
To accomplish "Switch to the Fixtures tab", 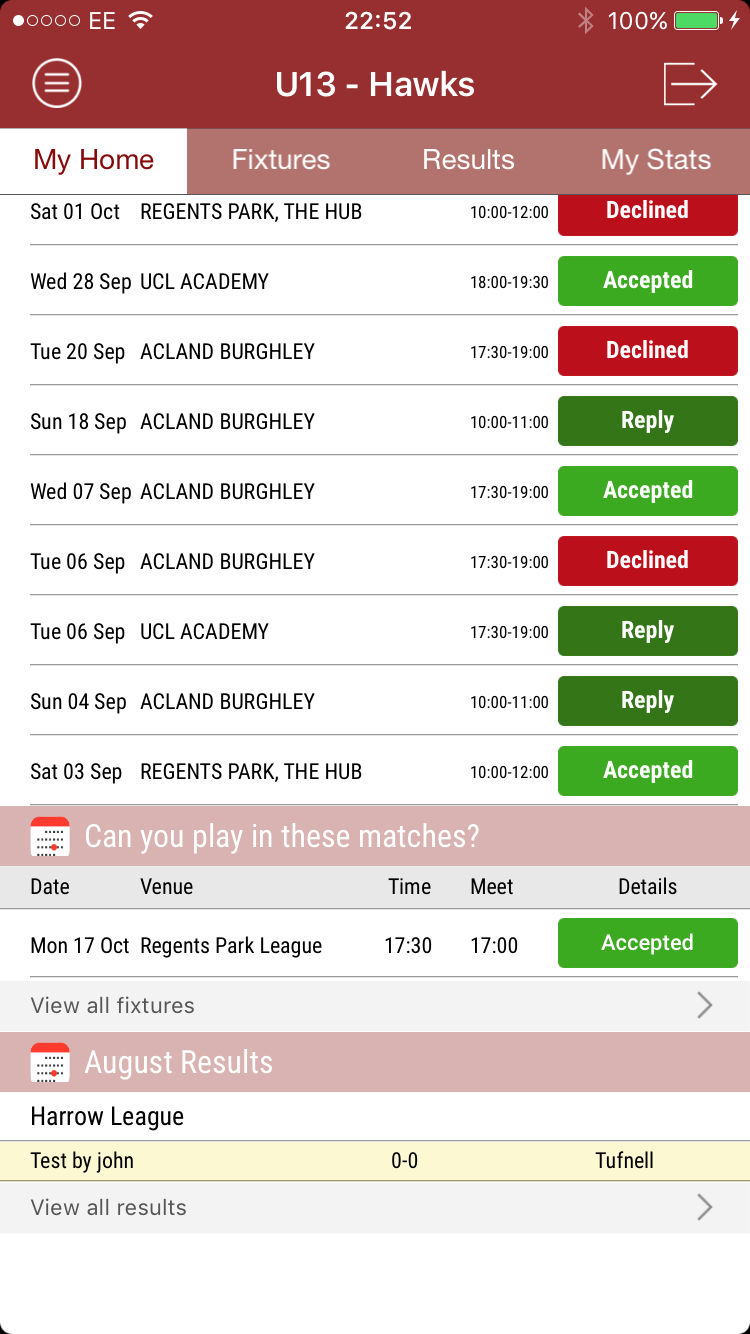I will (x=281, y=160).
